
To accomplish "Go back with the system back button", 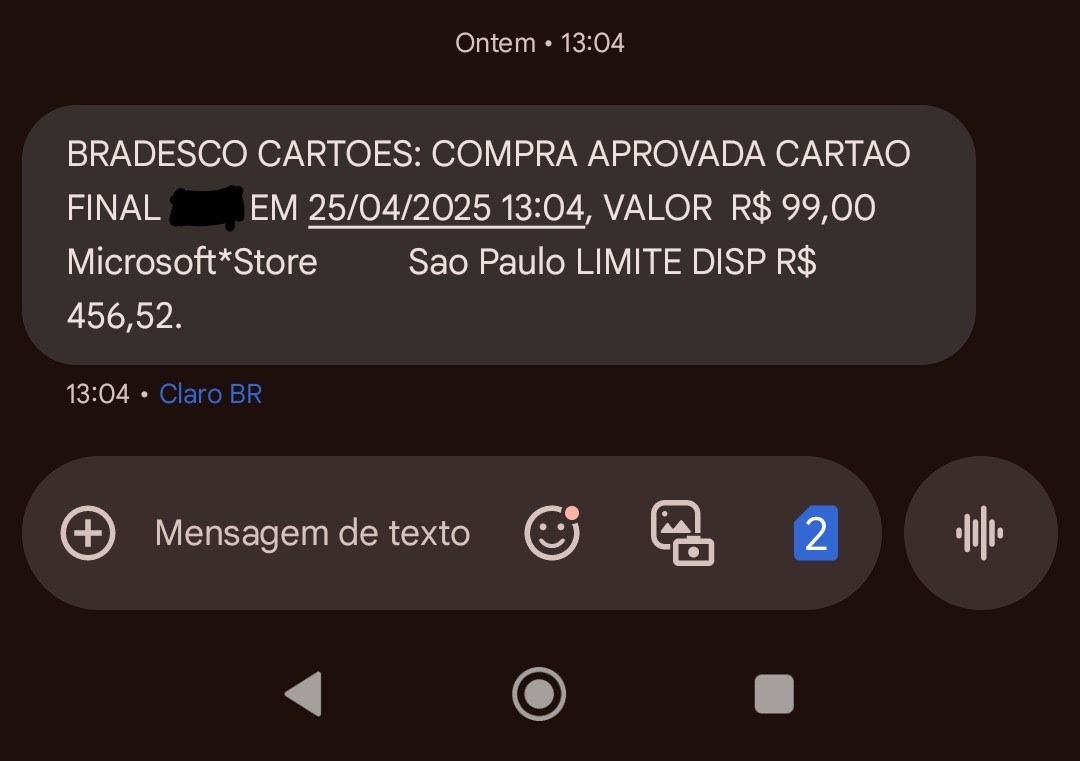I will coord(304,694).
